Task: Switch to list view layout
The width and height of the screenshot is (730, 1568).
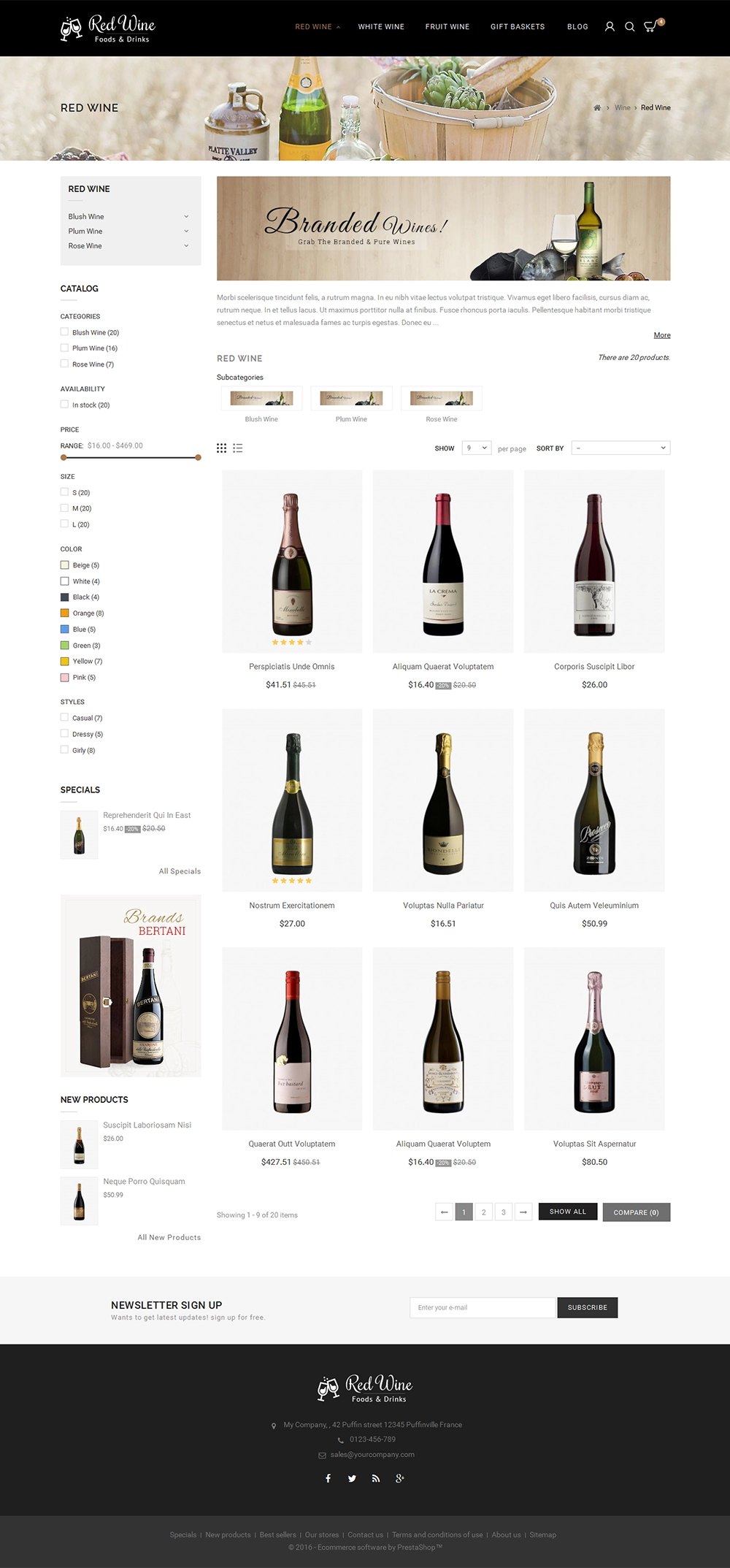Action: [238, 448]
